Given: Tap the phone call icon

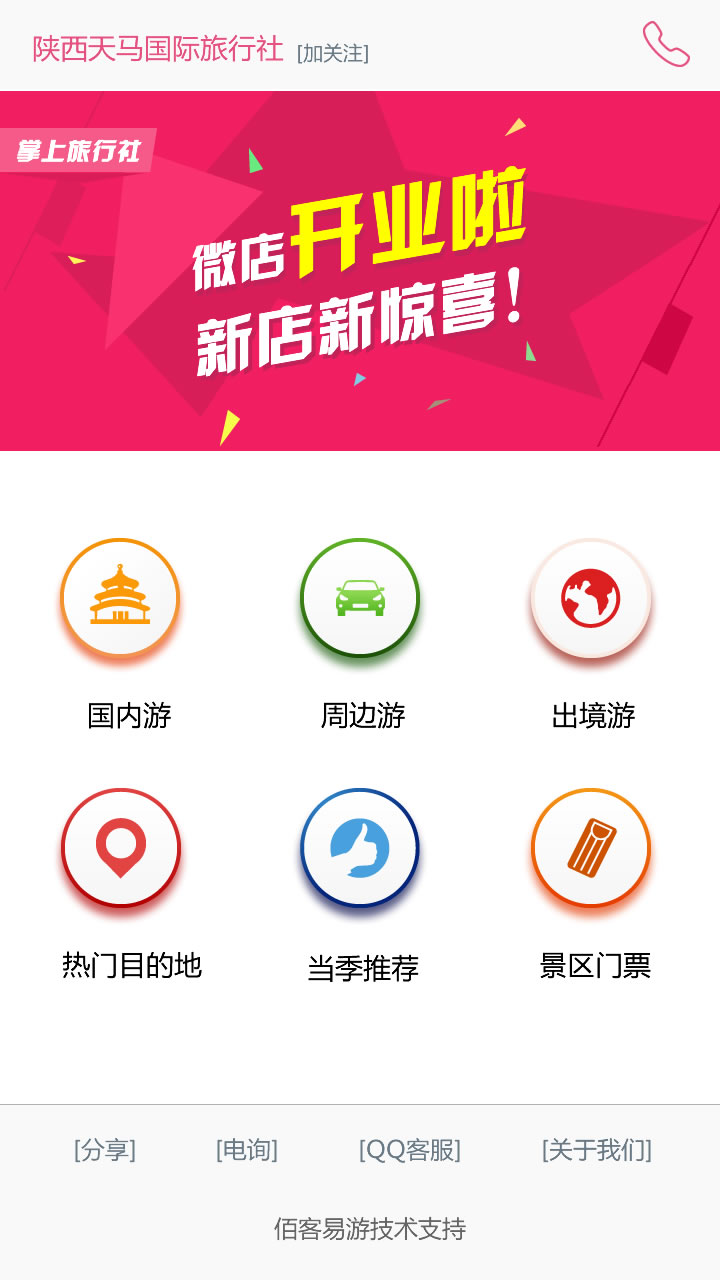Looking at the screenshot, I should click(x=666, y=45).
